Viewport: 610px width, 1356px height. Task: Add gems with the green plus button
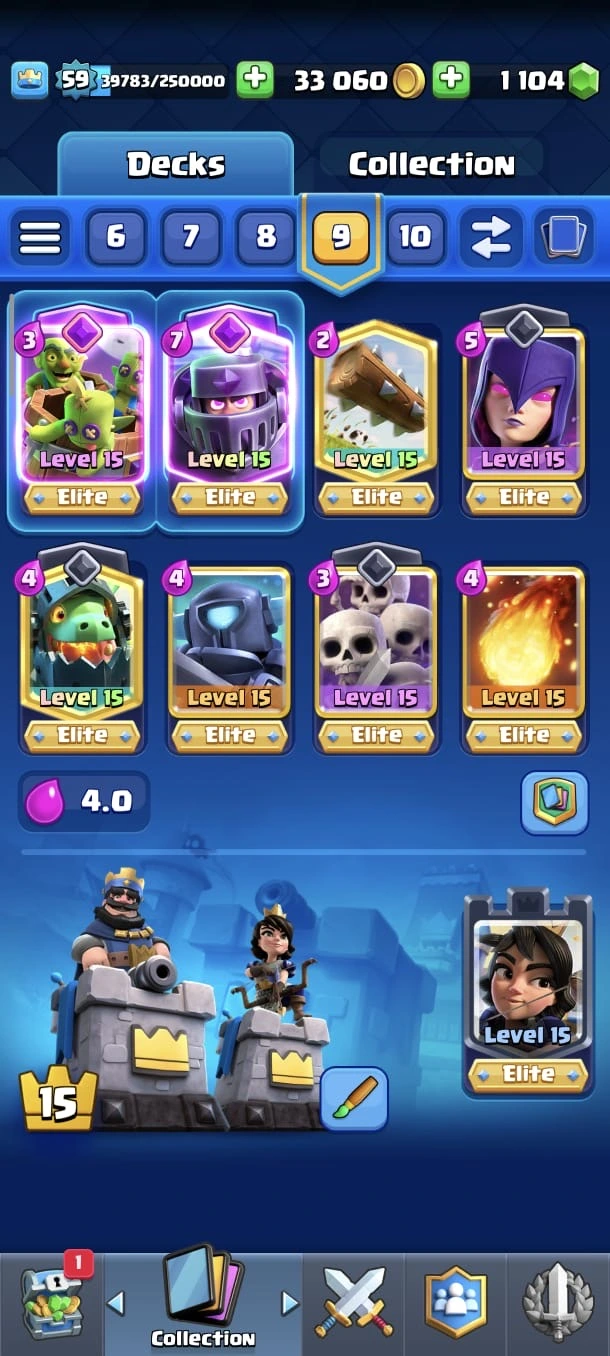[451, 80]
